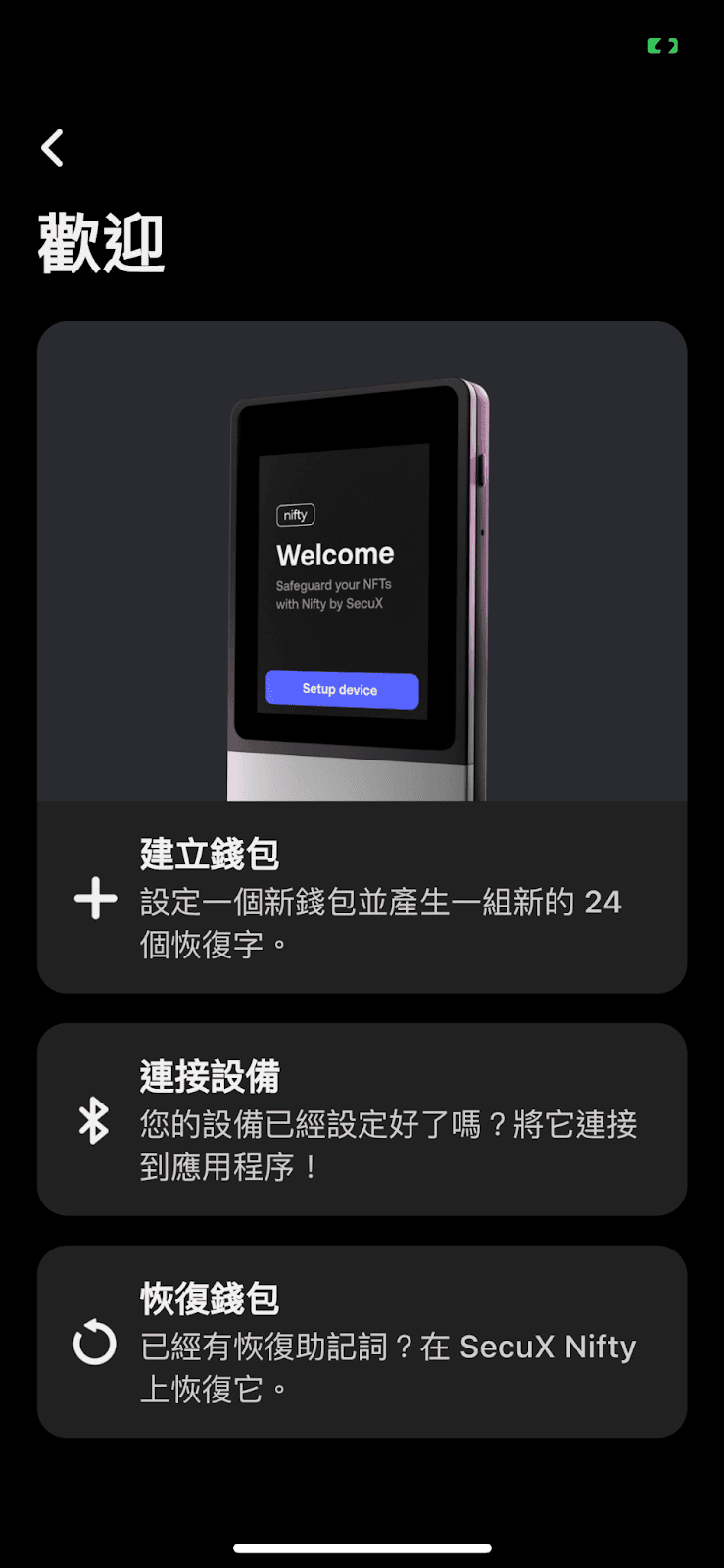Choose 恢復錢包 to restore wallet
Screen dimensions: 724x1568
click(362, 1342)
